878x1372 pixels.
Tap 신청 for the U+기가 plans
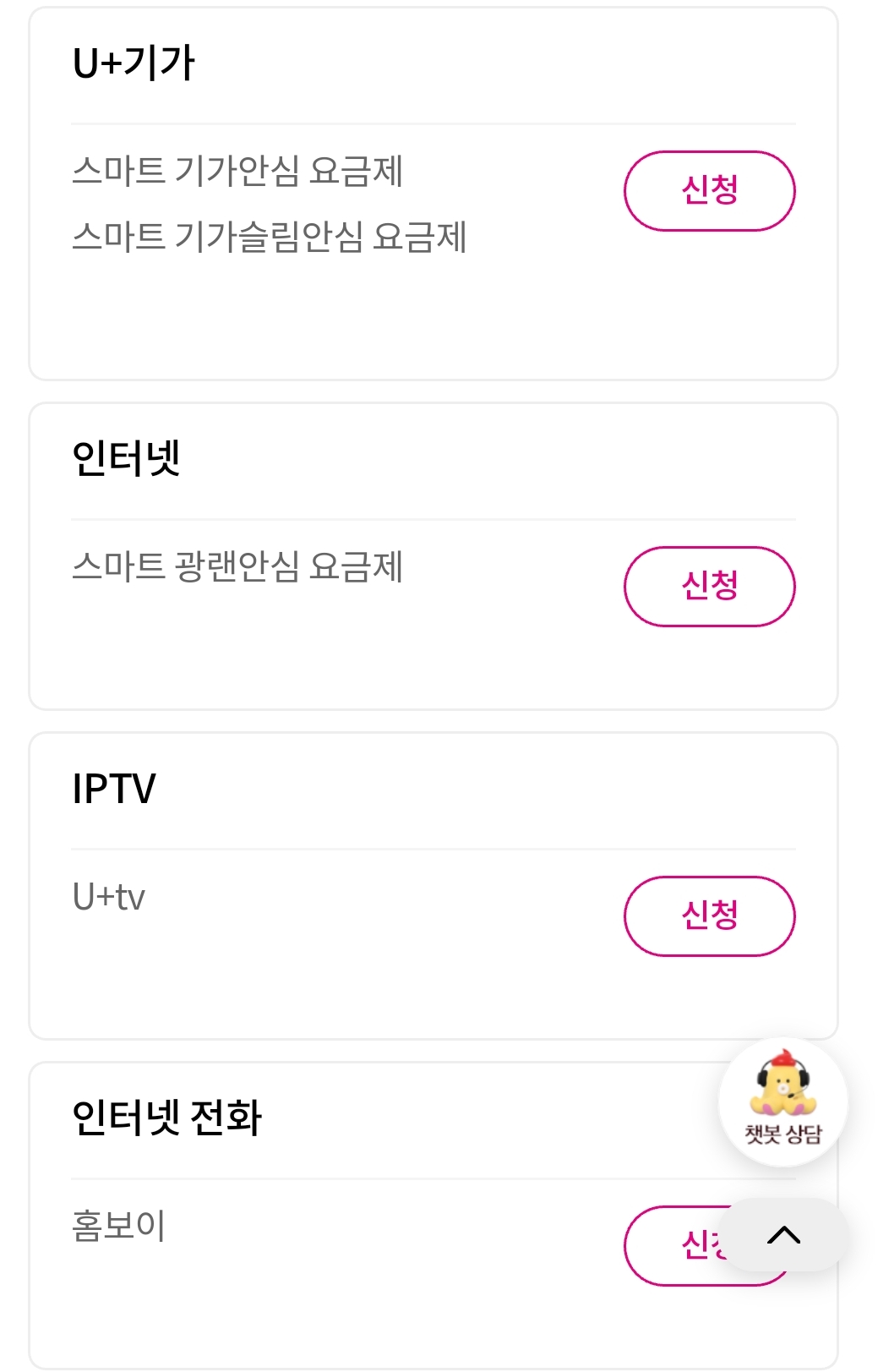(x=709, y=191)
